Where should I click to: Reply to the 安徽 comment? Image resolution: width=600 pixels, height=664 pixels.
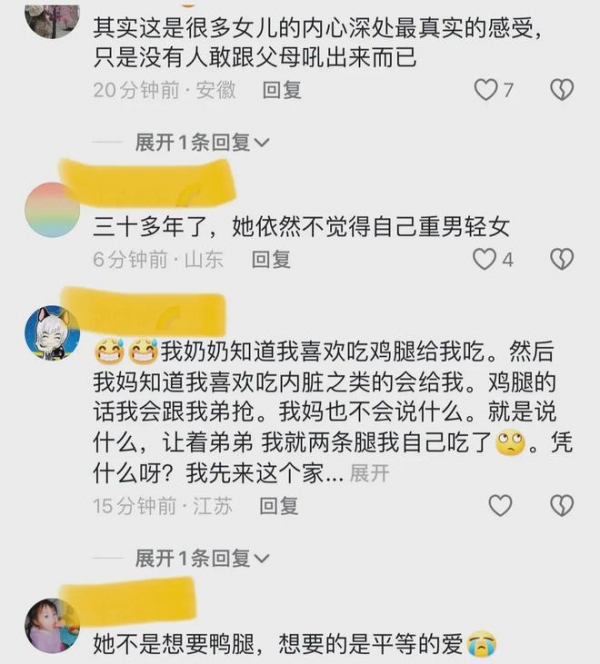click(x=282, y=90)
